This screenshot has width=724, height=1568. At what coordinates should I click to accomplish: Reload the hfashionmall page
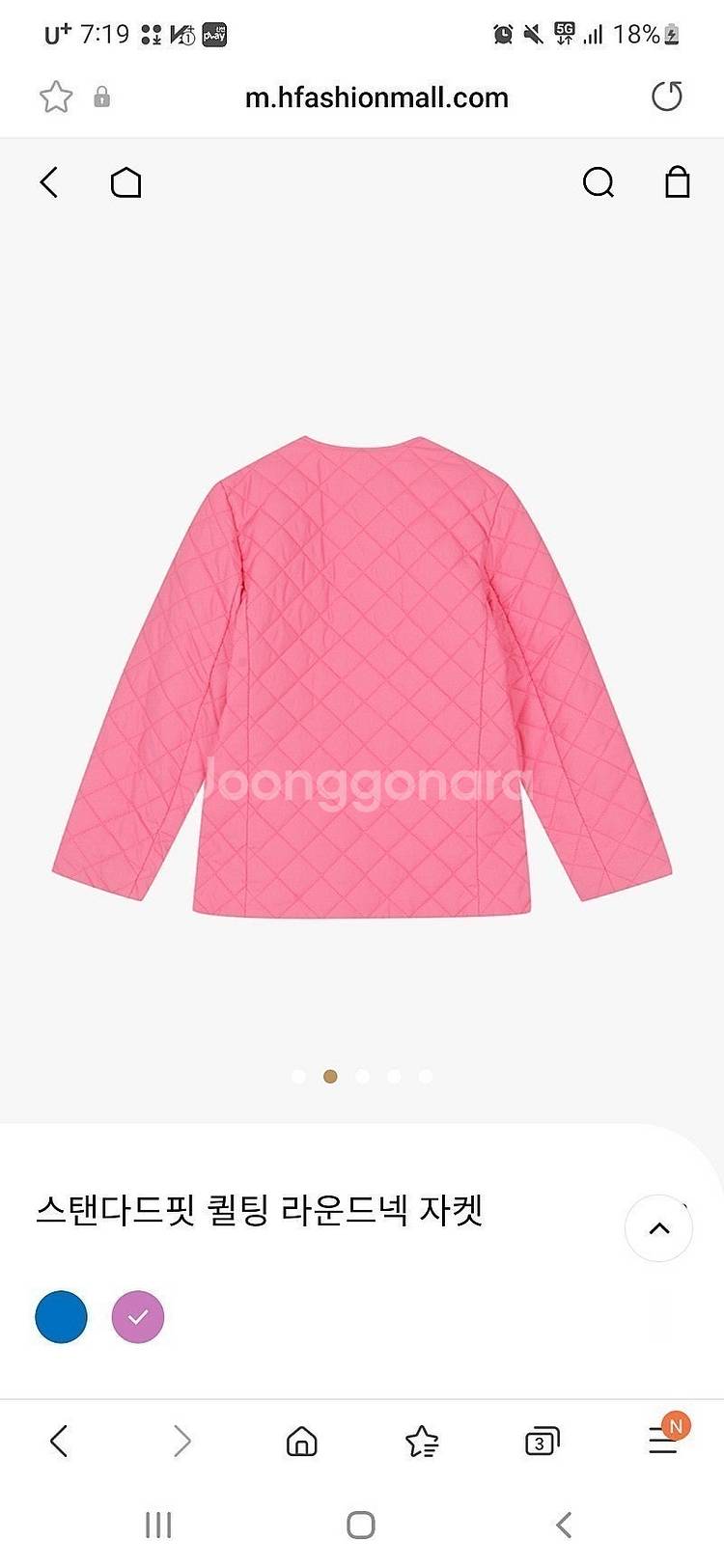coord(666,96)
